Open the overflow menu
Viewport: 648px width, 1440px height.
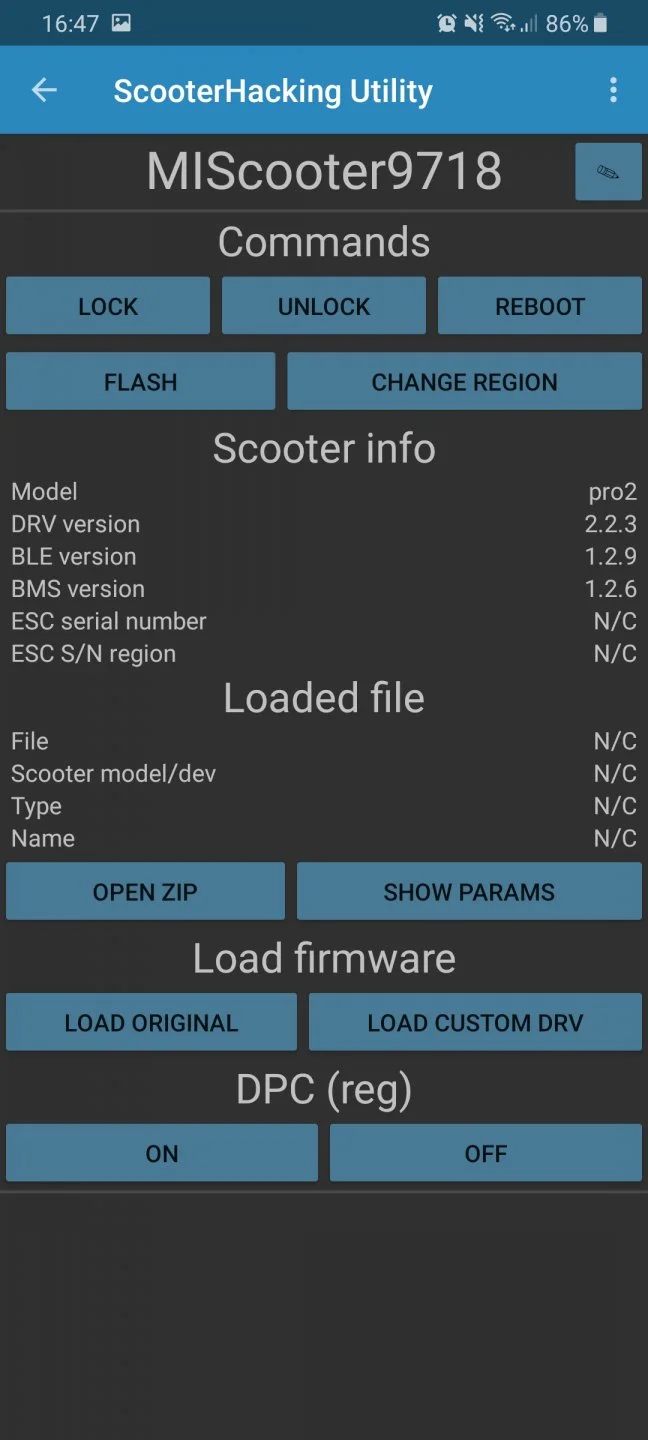[613, 91]
